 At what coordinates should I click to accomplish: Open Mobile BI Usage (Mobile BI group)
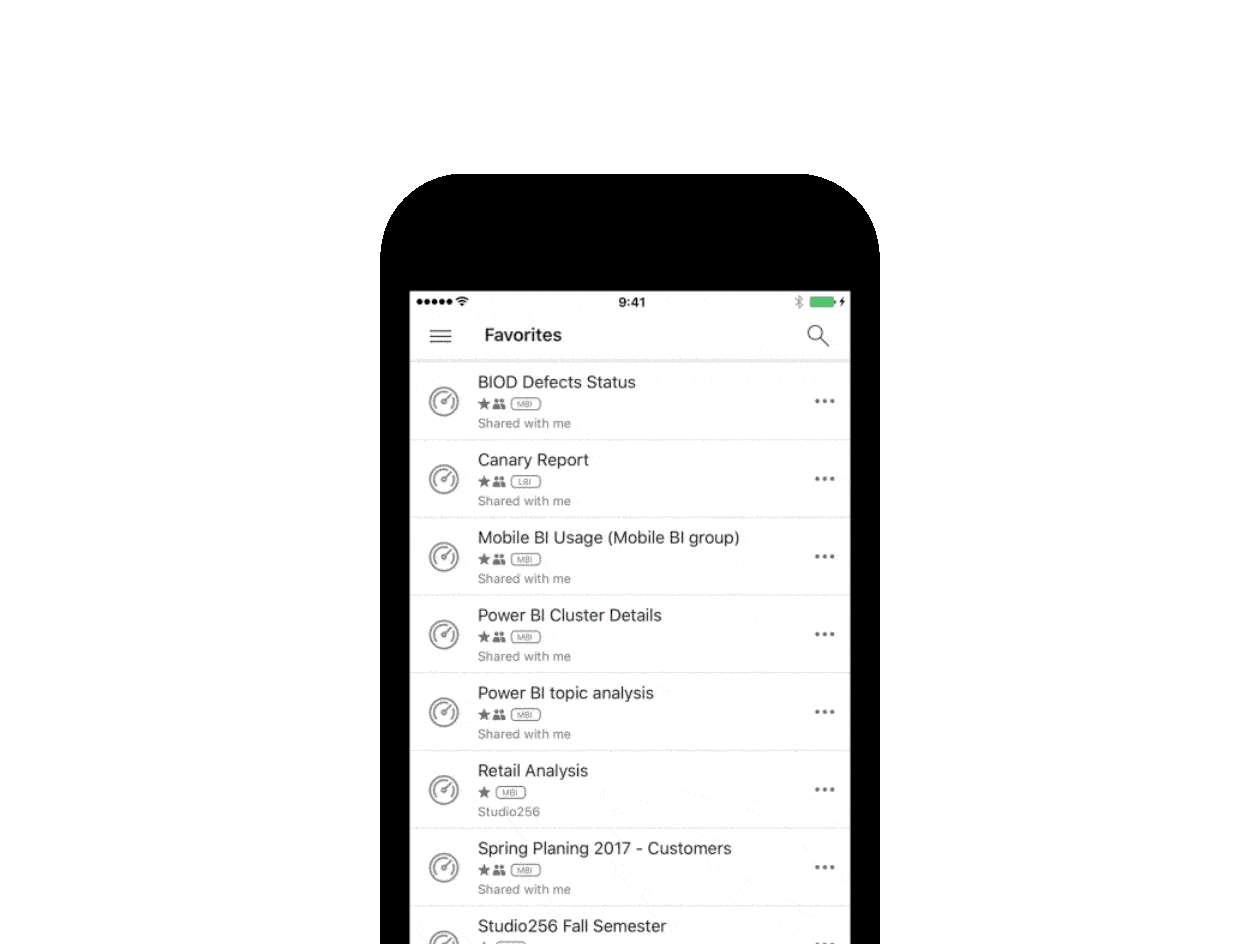tap(608, 538)
